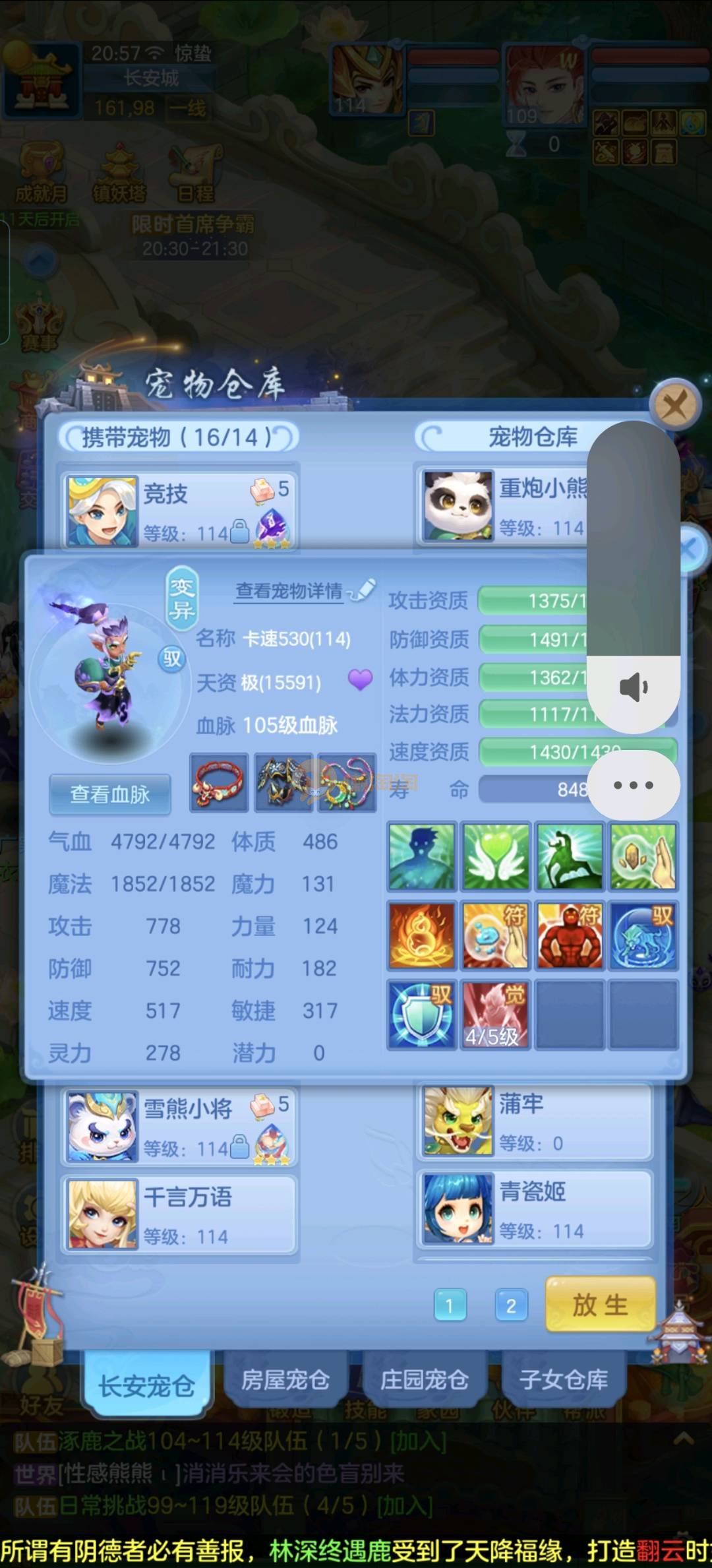Go to storage page 1
The height and width of the screenshot is (1568, 712).
pyautogui.click(x=450, y=1305)
